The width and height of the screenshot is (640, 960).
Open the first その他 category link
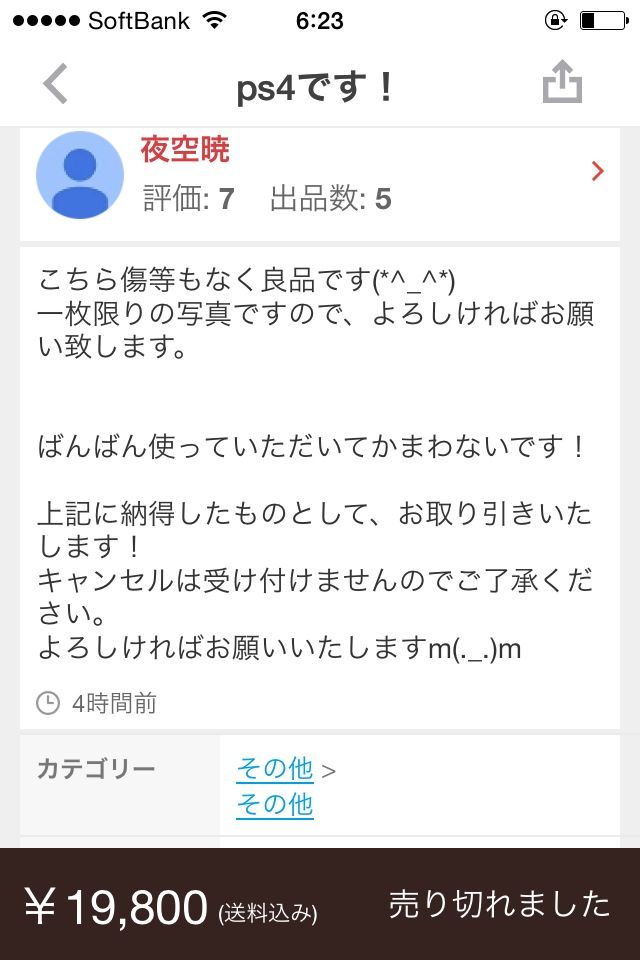(x=274, y=769)
